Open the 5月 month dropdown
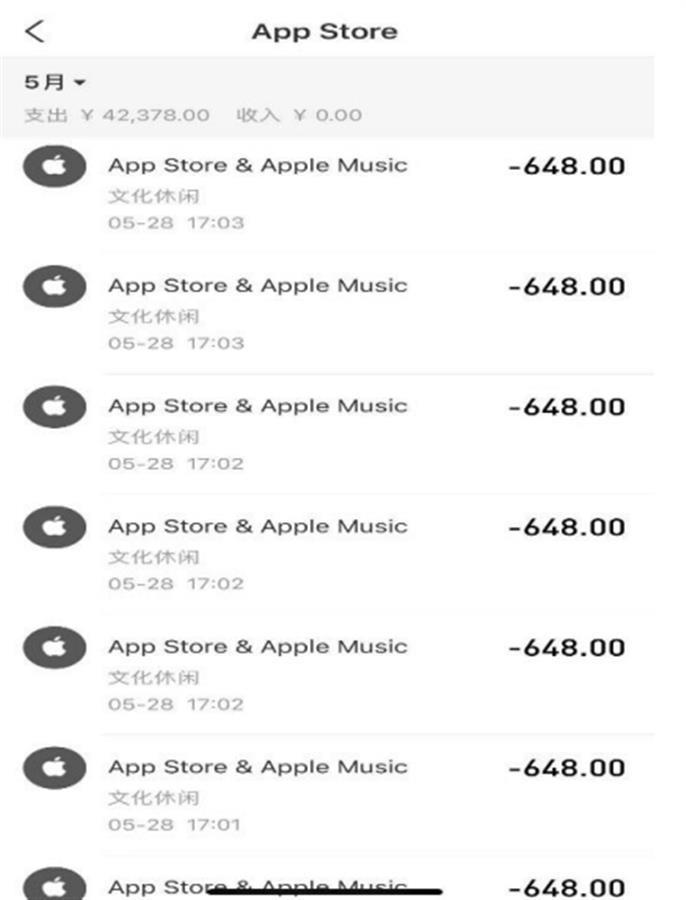 [55, 81]
